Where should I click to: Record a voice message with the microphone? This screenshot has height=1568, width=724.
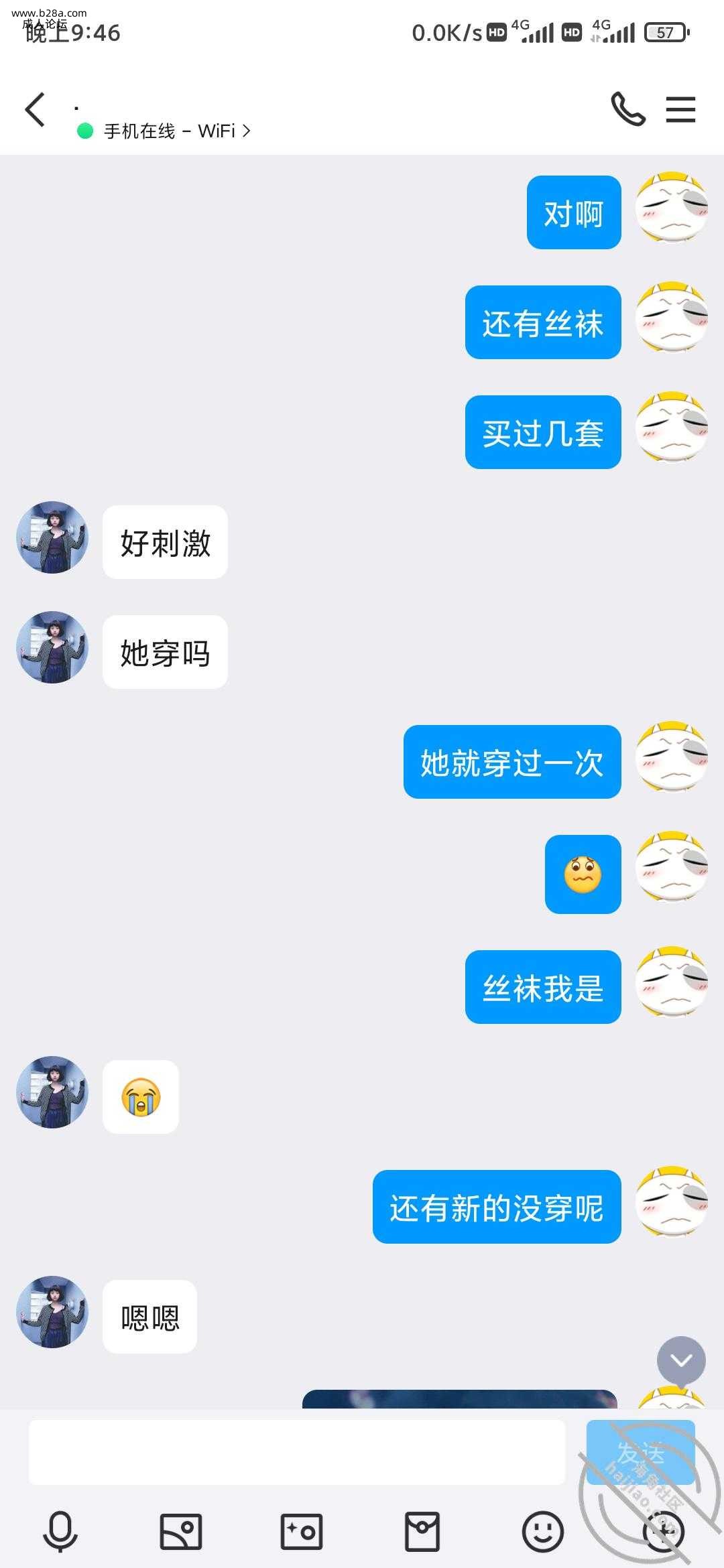coord(60,1531)
